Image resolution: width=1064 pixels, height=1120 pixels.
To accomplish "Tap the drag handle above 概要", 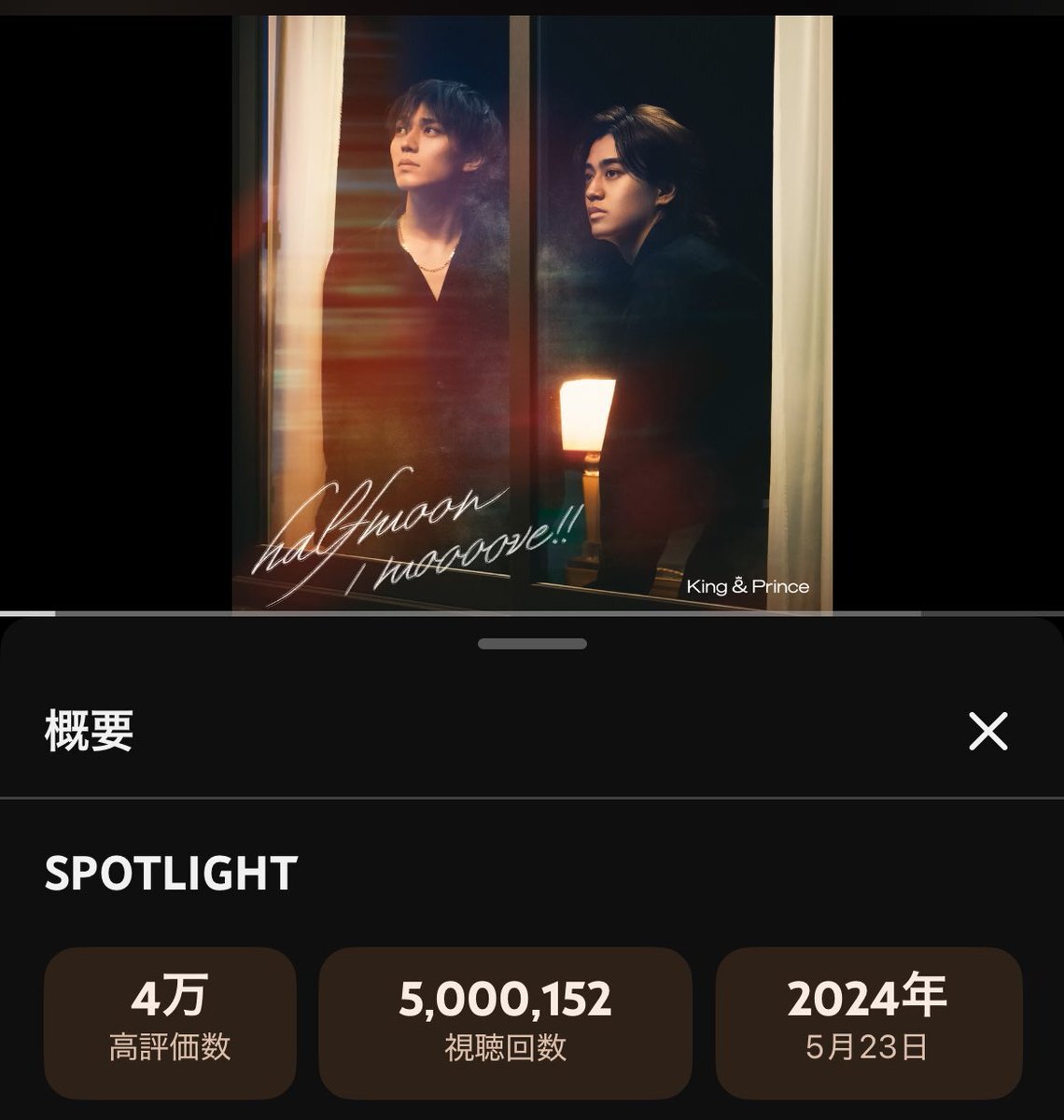I will coord(532,644).
